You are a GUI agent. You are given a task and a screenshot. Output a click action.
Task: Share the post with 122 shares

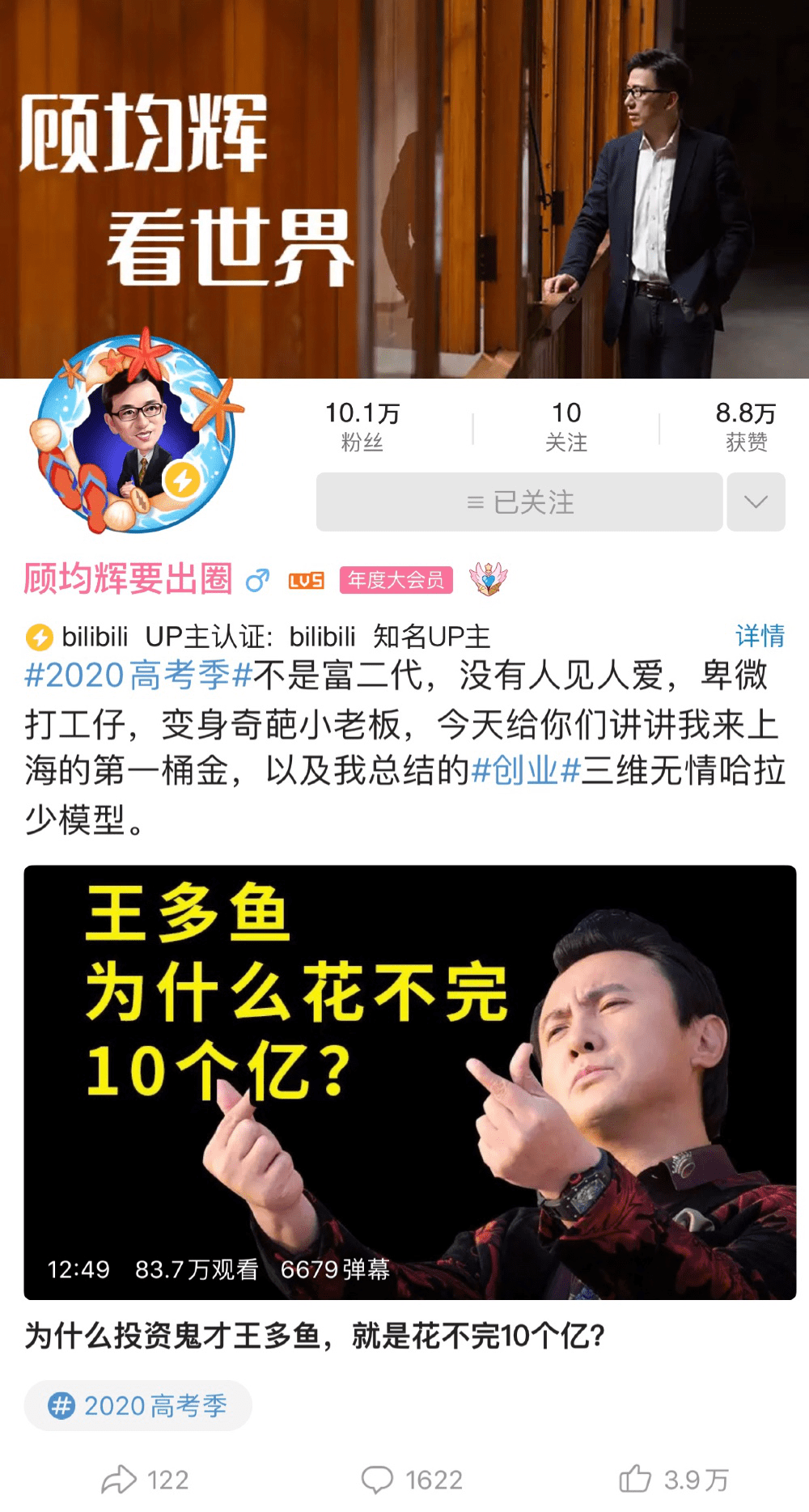coord(144,1480)
